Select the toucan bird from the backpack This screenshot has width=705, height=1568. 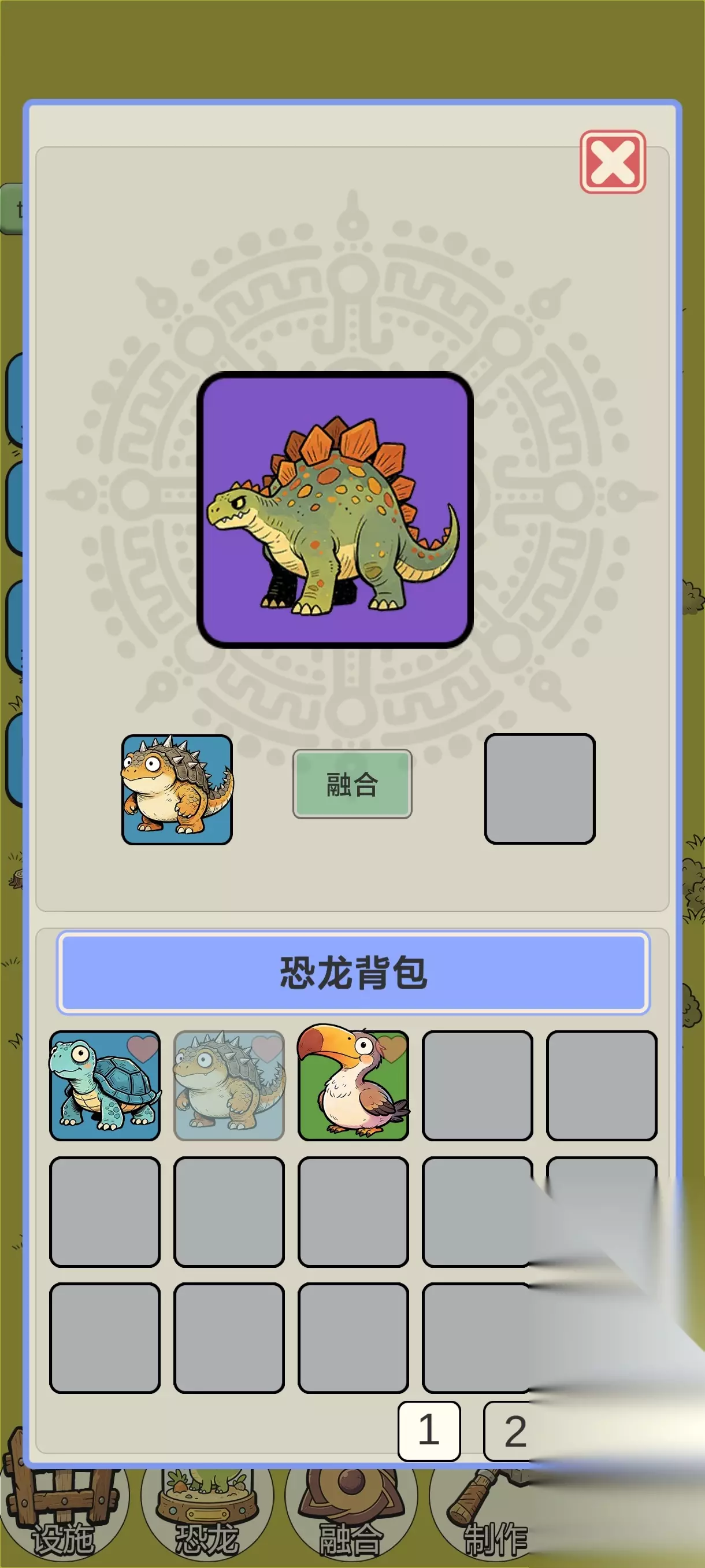(354, 1085)
